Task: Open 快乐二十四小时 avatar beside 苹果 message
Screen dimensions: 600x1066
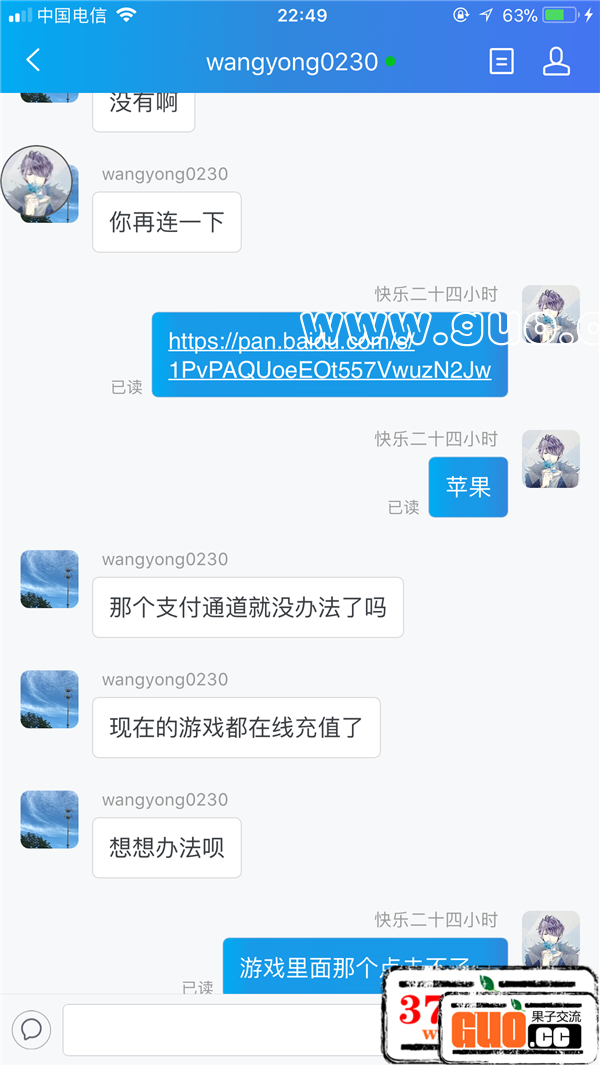Action: click(551, 459)
